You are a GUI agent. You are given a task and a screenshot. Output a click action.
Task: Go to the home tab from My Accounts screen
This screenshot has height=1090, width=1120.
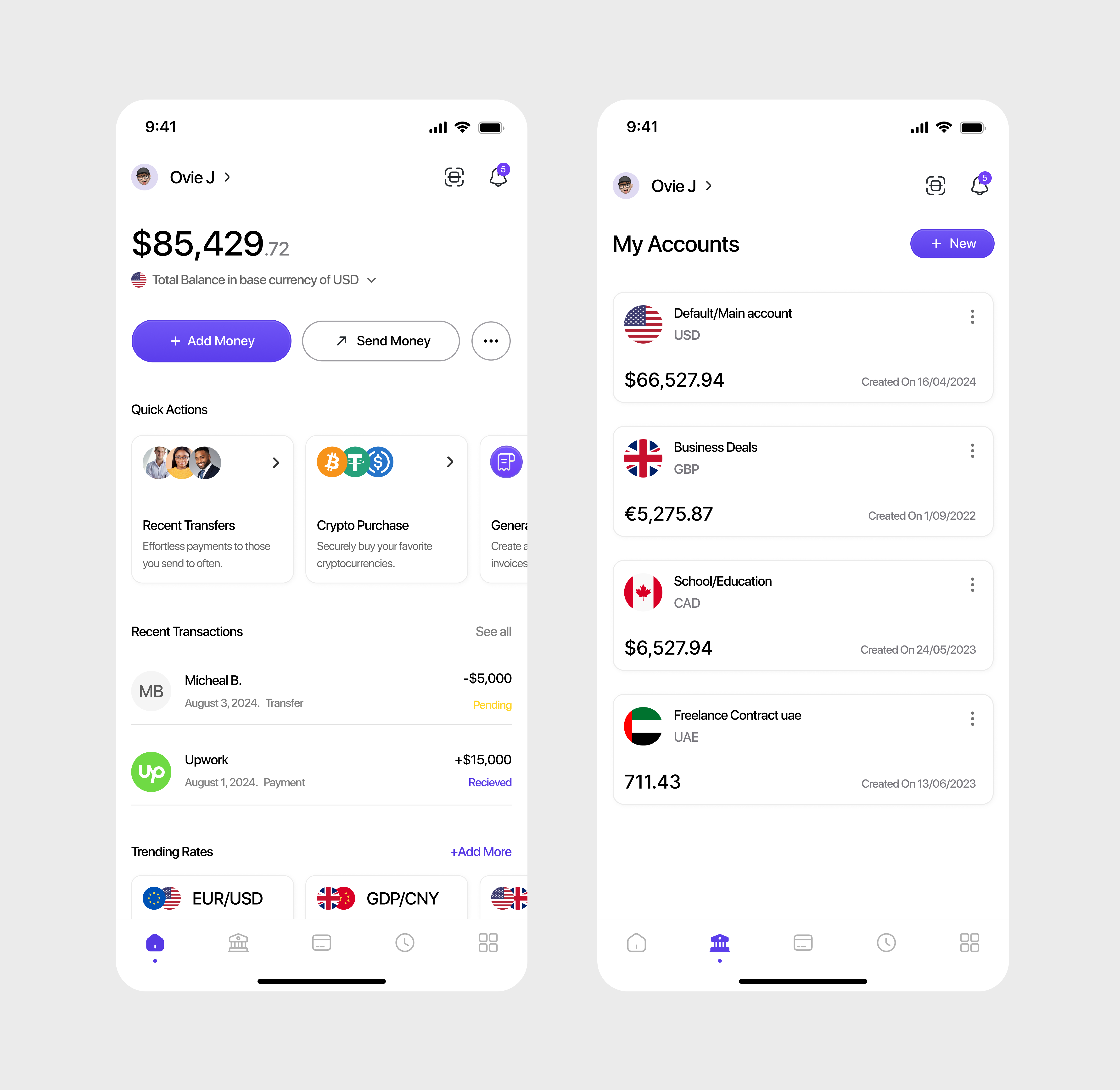636,942
